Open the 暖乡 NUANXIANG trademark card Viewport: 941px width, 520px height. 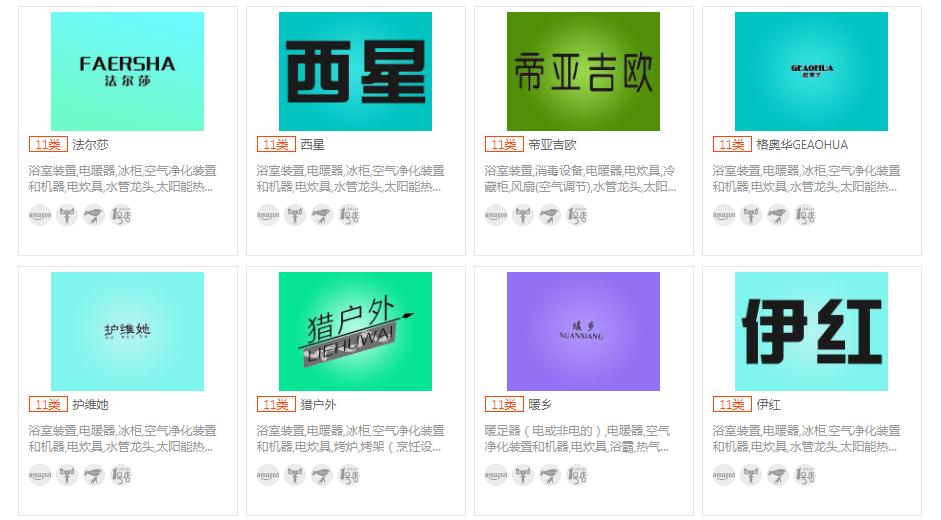tap(583, 331)
